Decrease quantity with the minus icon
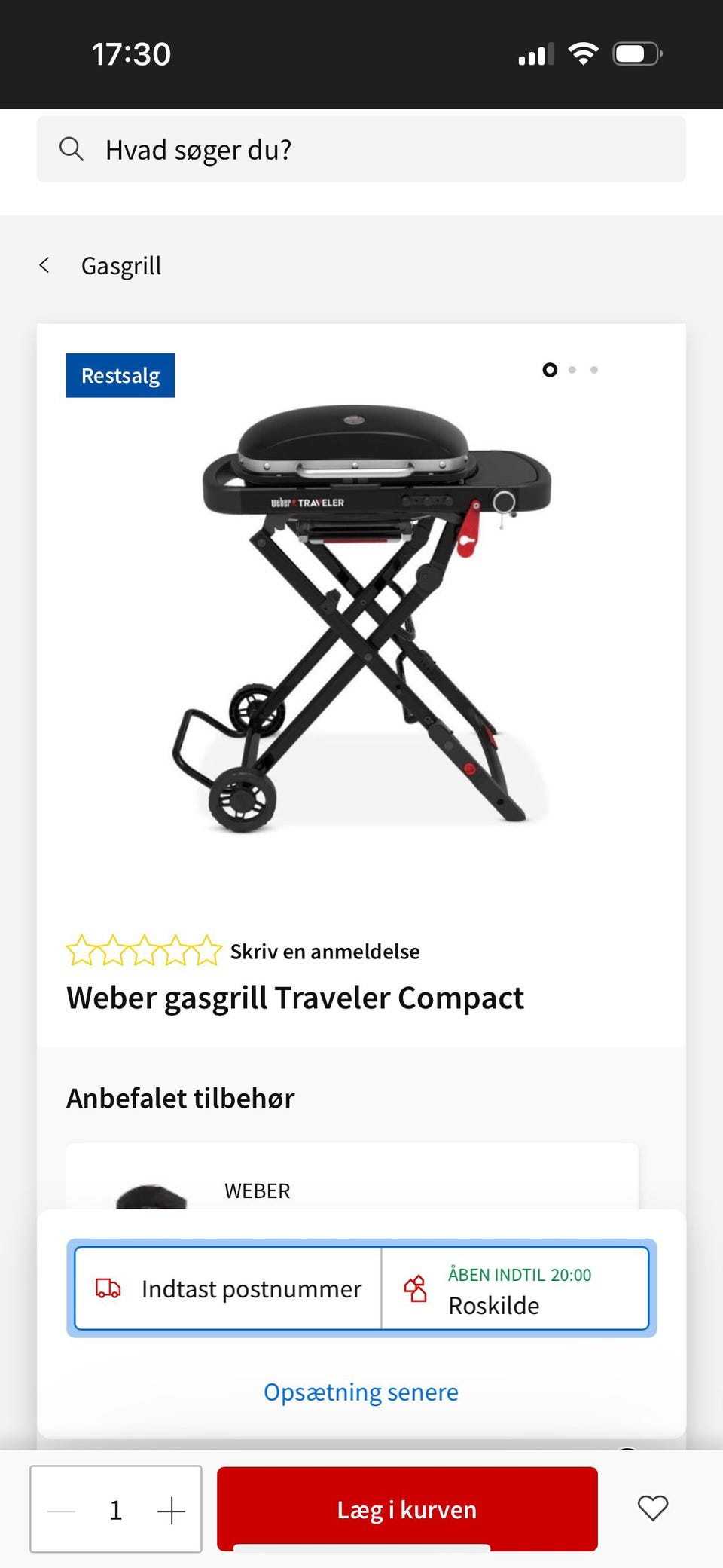This screenshot has height=1568, width=723. click(x=60, y=1509)
